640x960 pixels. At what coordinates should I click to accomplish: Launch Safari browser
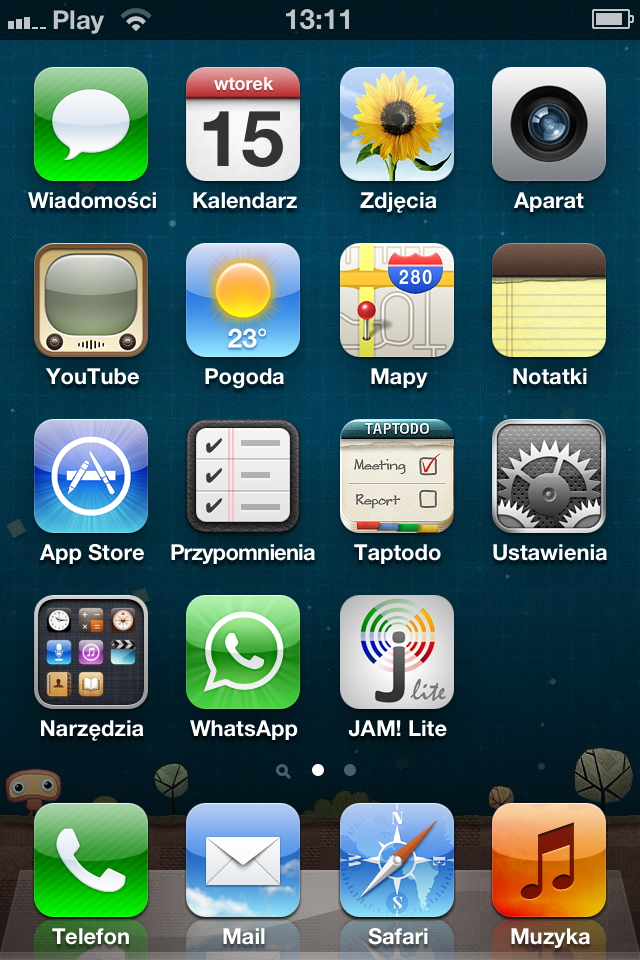pyautogui.click(x=397, y=860)
